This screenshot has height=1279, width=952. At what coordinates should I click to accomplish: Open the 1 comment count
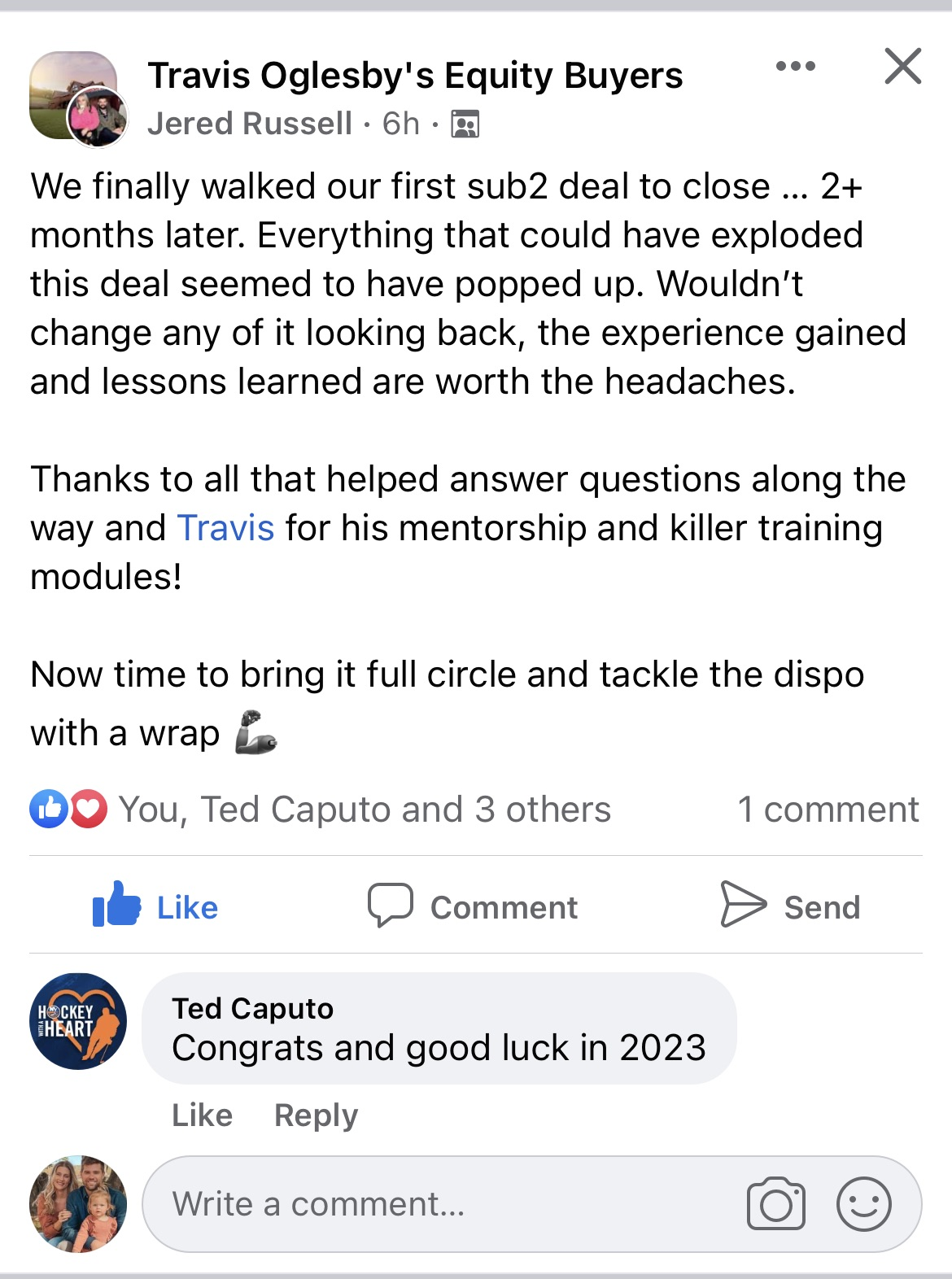click(828, 810)
